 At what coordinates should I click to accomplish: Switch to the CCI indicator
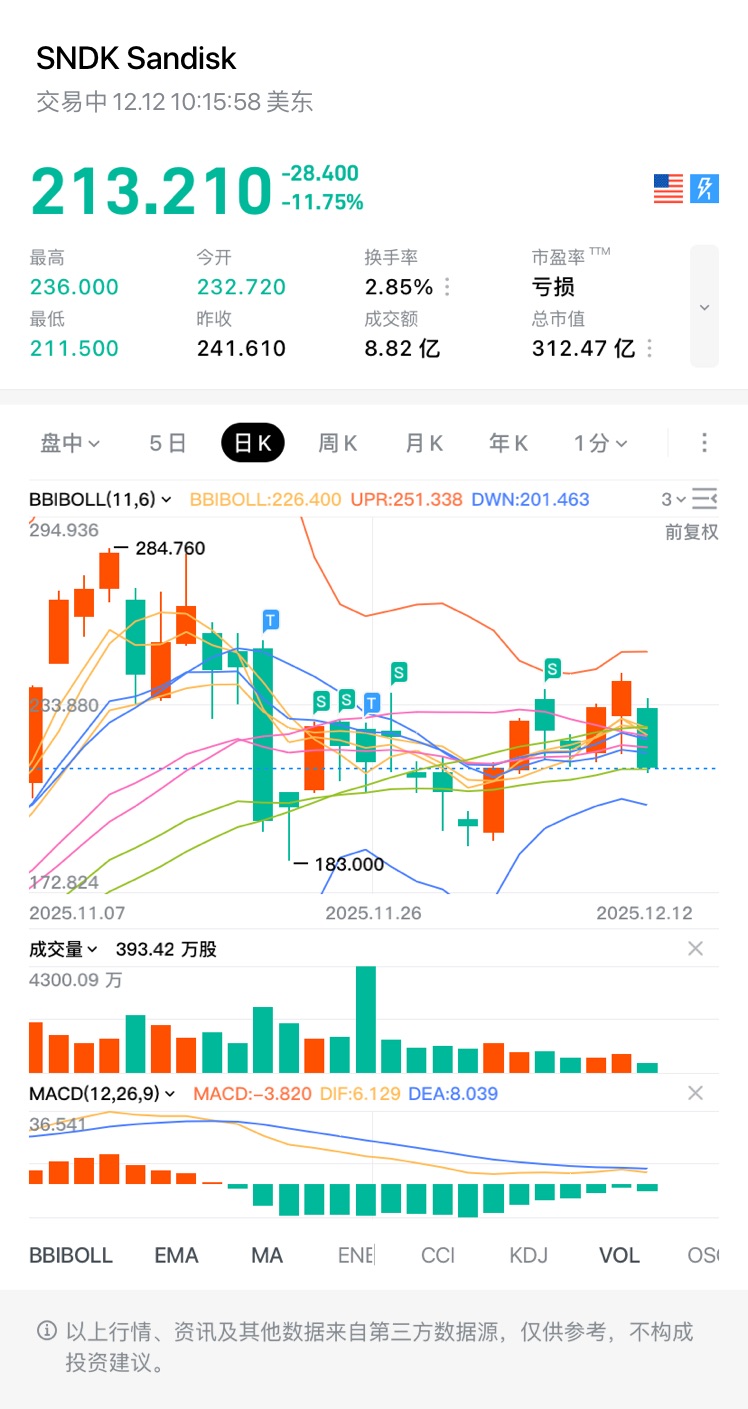(x=438, y=1255)
